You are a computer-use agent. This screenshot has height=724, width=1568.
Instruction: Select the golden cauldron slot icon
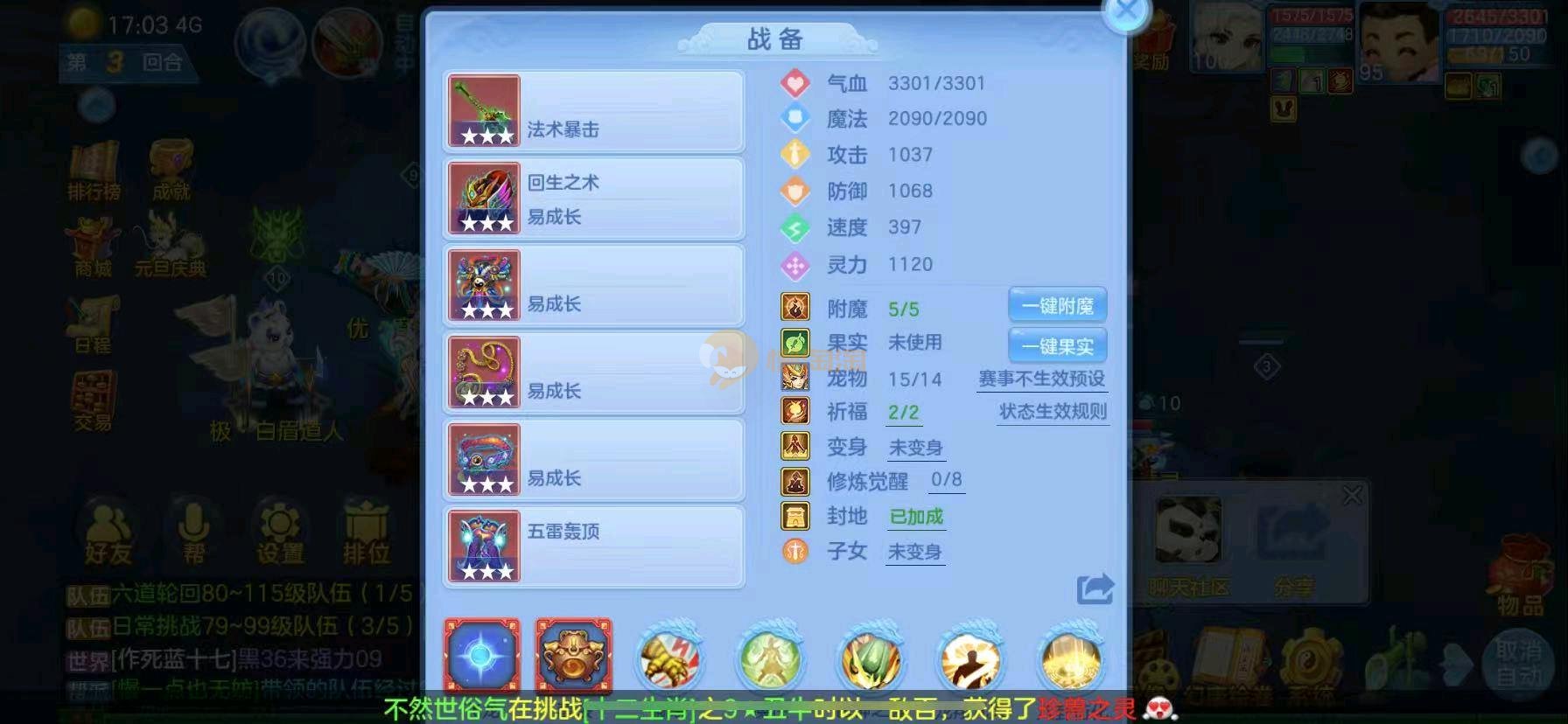tap(573, 656)
